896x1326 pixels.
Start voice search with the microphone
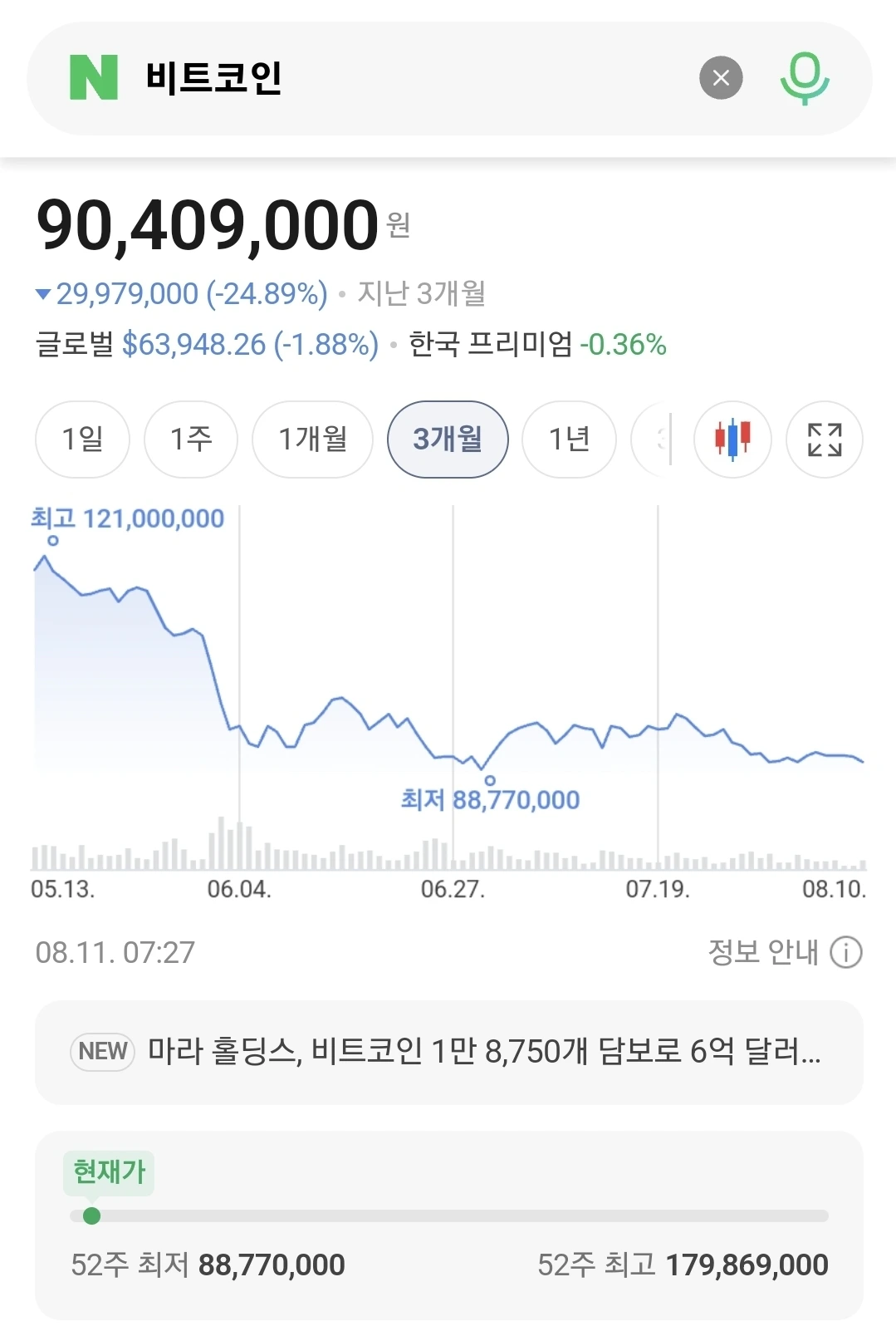(x=805, y=78)
